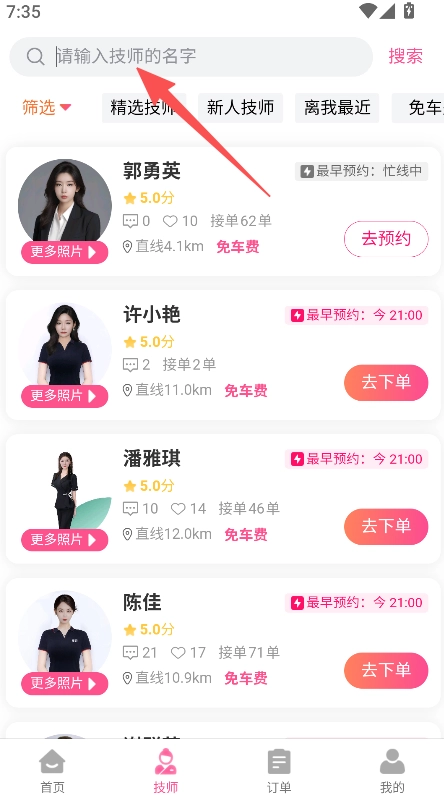View 更多照片 of 潘雅琪

[64, 540]
